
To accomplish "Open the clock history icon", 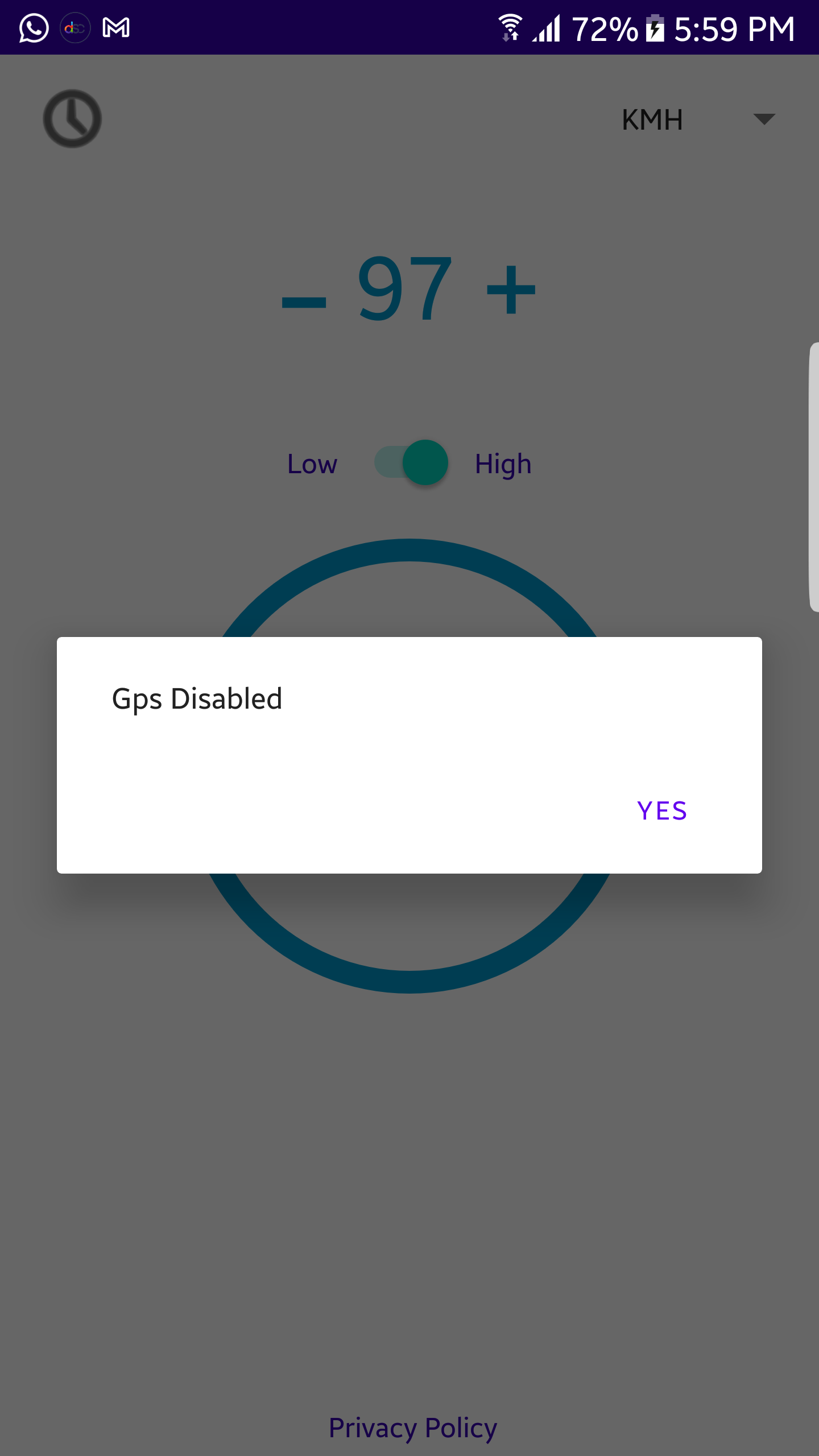I will (x=72, y=119).
